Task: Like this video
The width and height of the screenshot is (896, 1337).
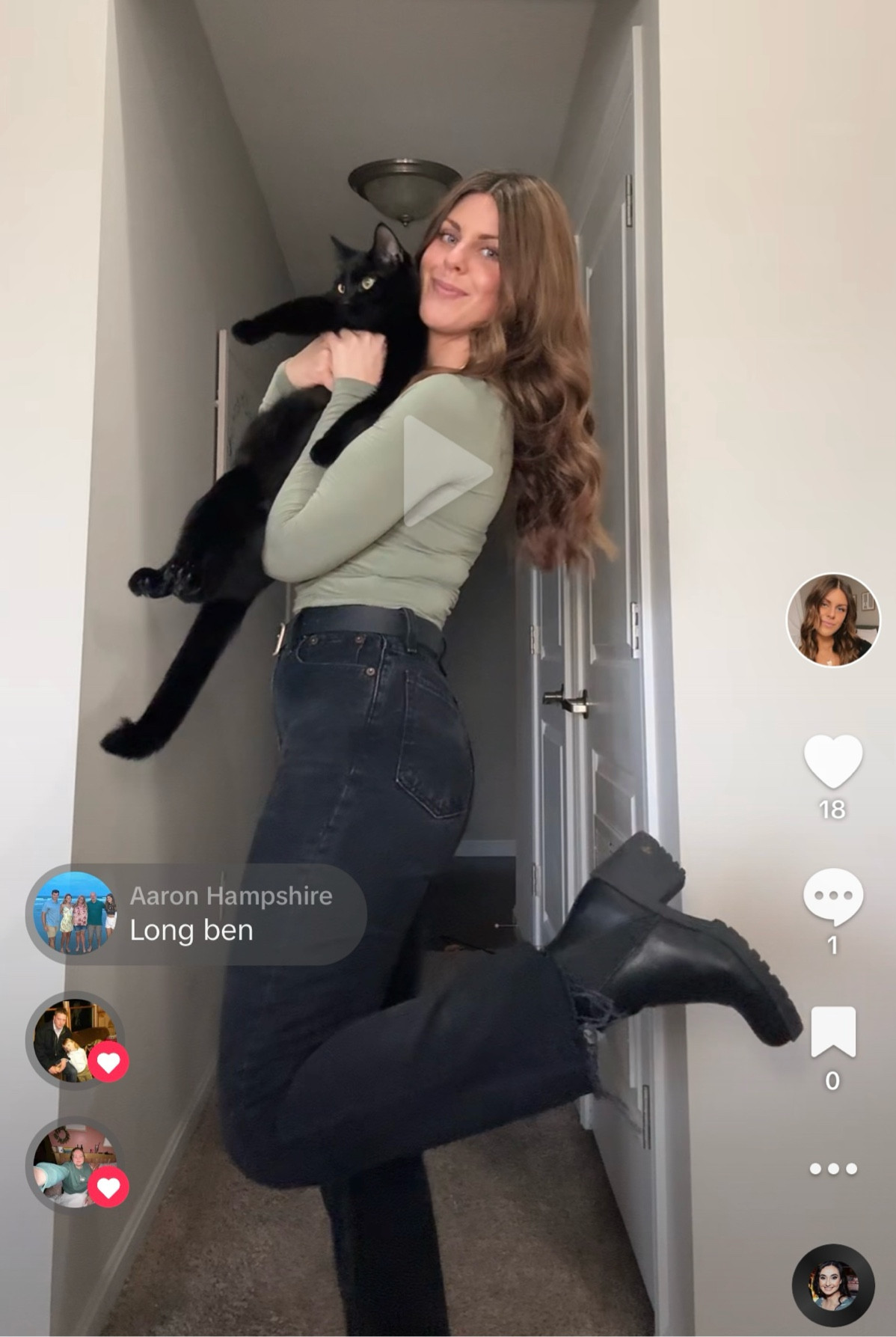Action: [832, 762]
